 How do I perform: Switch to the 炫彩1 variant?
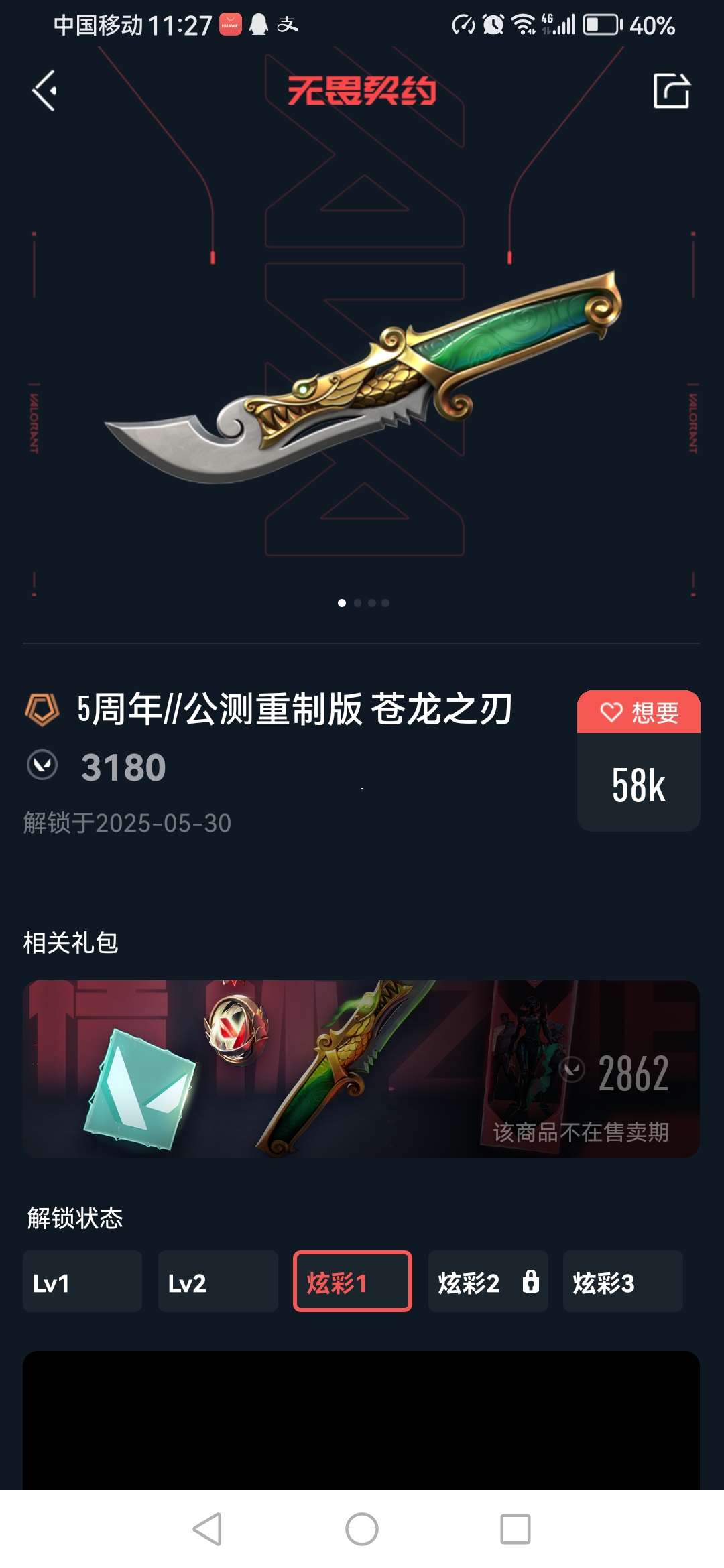click(x=352, y=1281)
